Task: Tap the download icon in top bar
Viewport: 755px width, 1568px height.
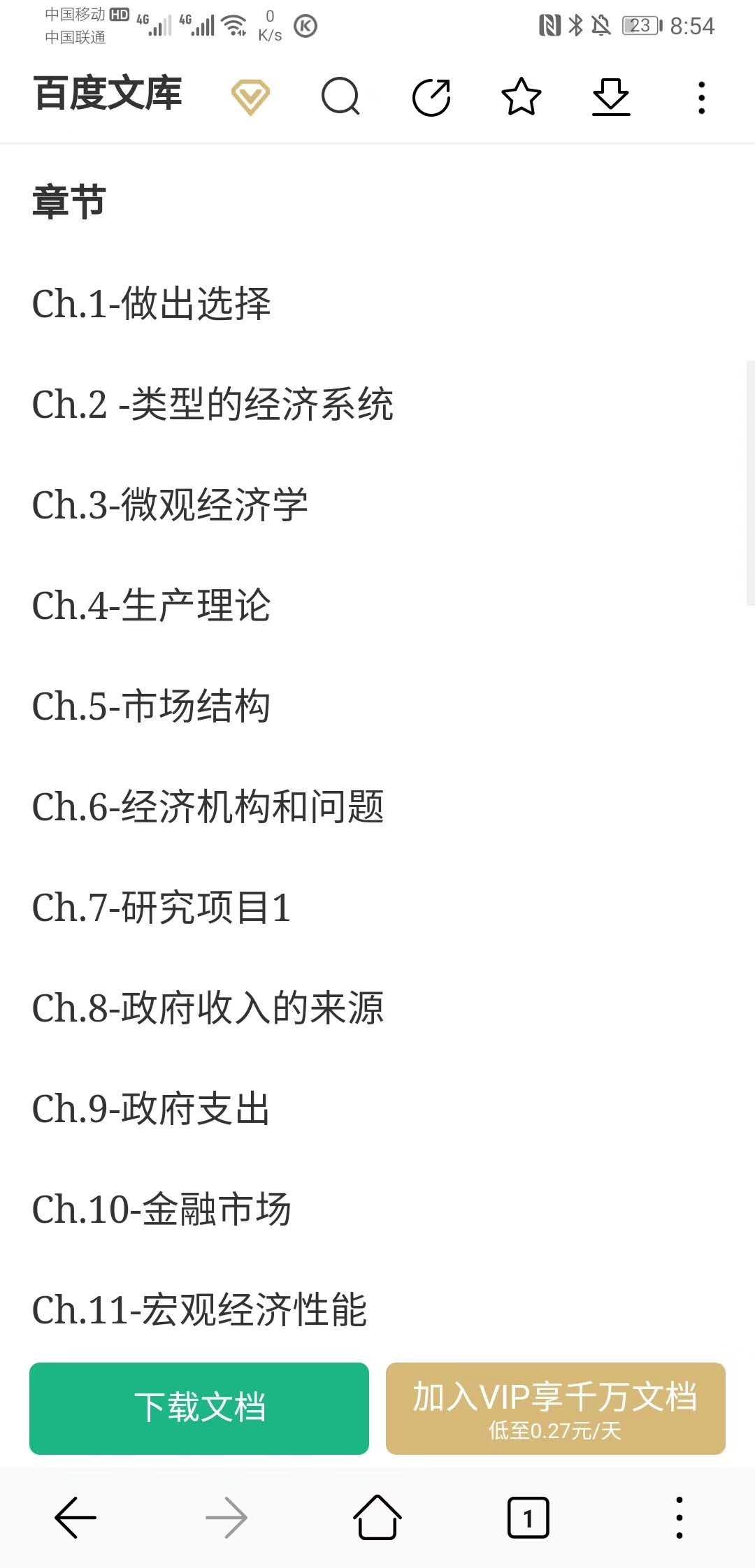Action: [x=611, y=97]
